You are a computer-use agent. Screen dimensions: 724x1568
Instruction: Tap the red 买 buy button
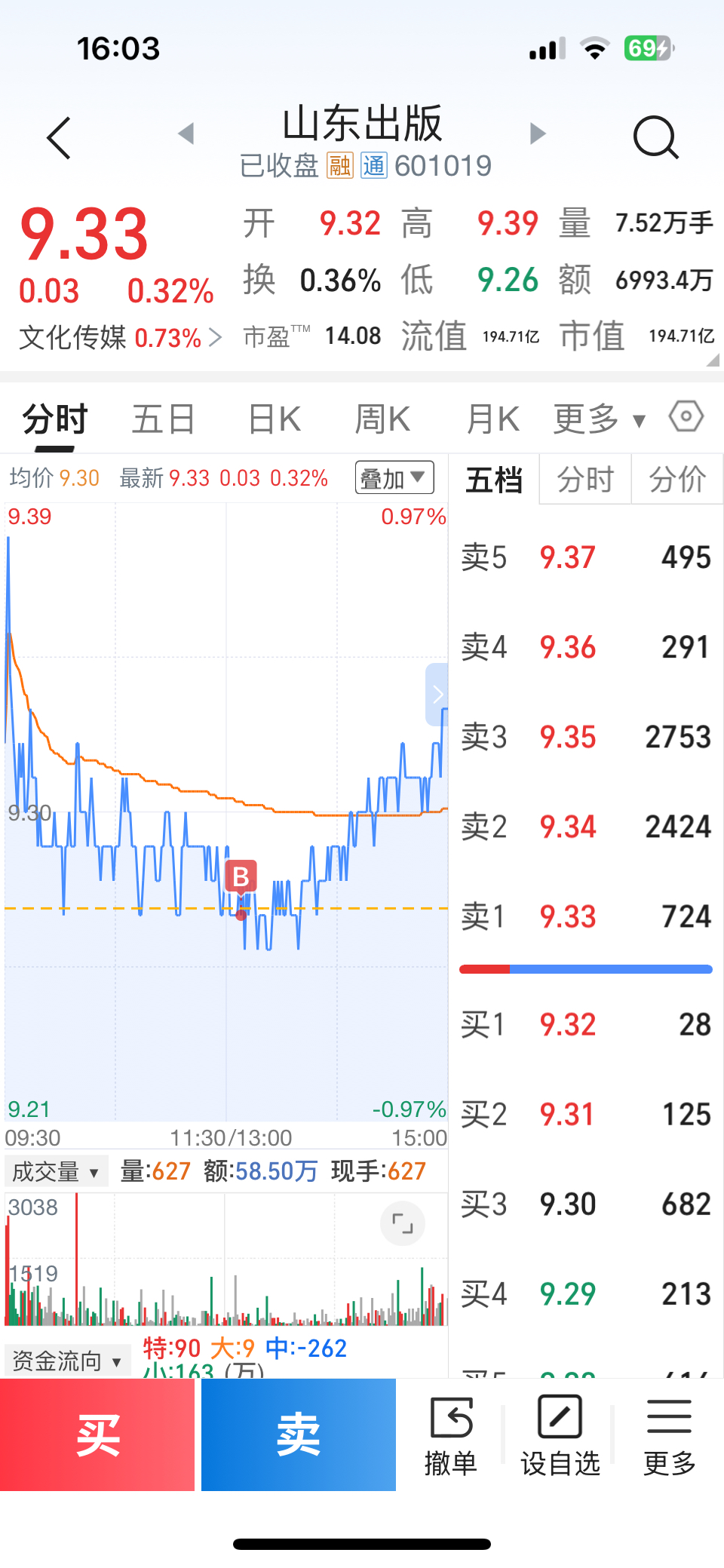click(x=97, y=1435)
